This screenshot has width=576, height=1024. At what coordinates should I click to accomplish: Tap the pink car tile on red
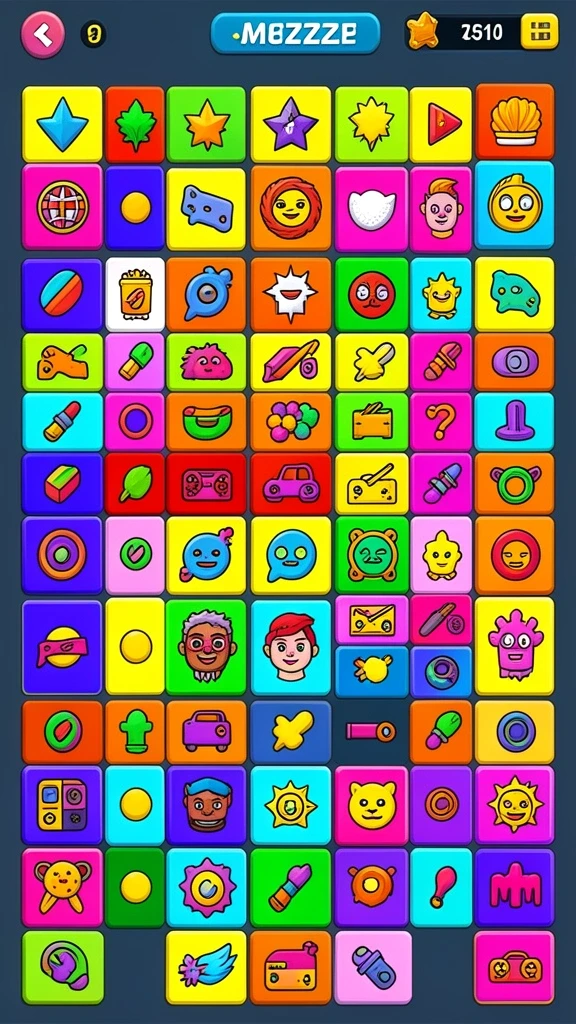pyautogui.click(x=291, y=484)
